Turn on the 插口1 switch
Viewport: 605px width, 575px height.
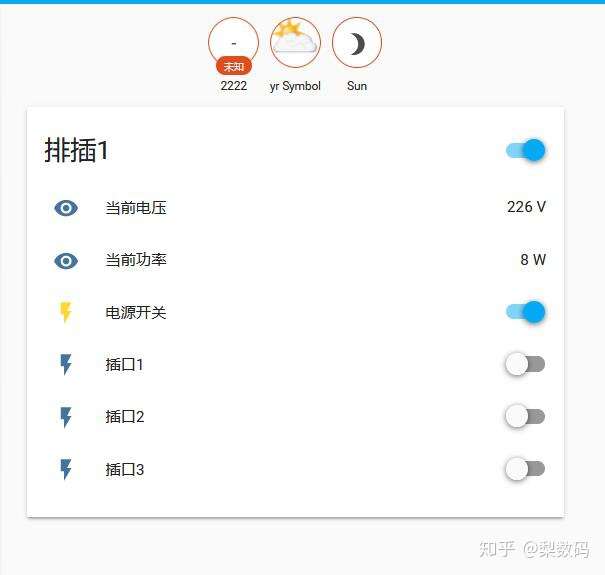(526, 364)
